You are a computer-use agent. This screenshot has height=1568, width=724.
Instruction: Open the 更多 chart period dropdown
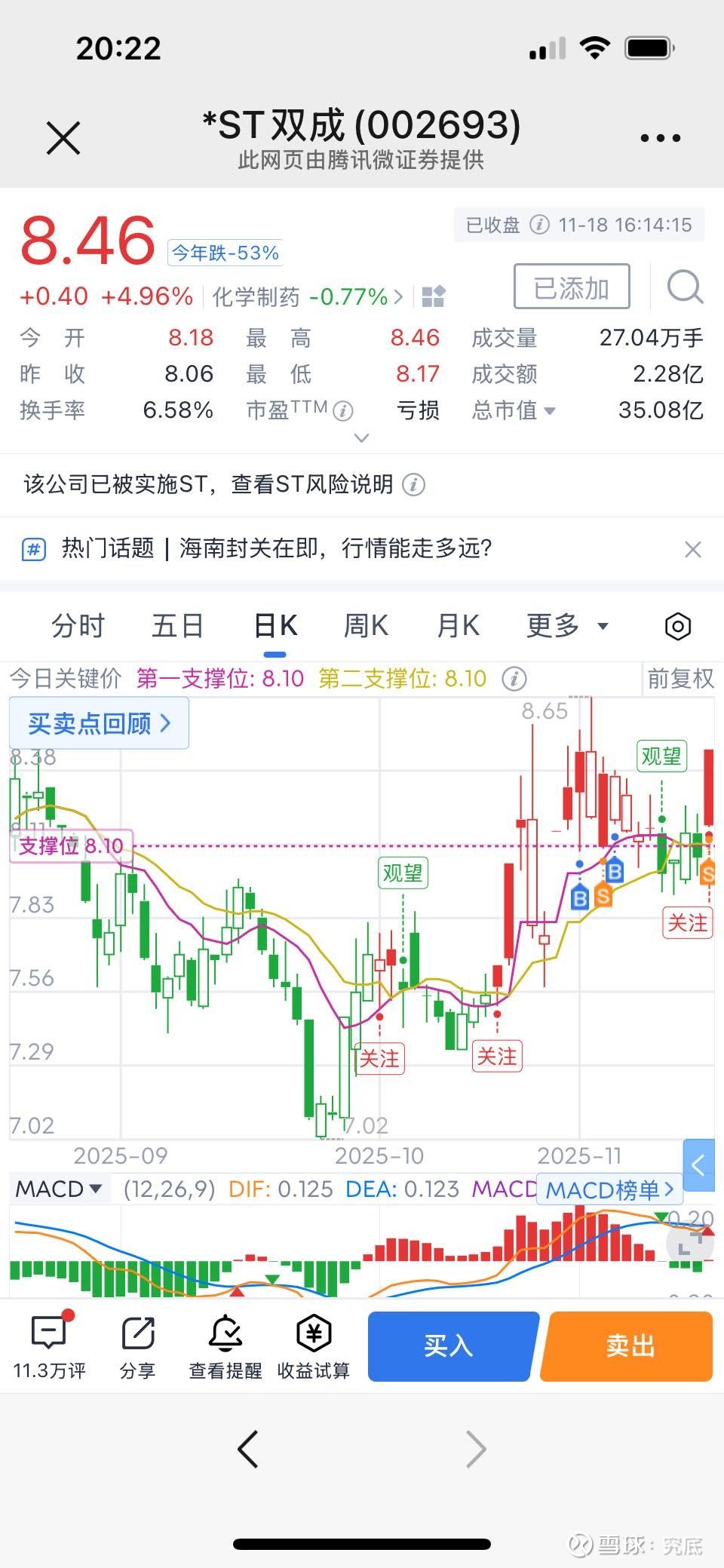(x=567, y=625)
